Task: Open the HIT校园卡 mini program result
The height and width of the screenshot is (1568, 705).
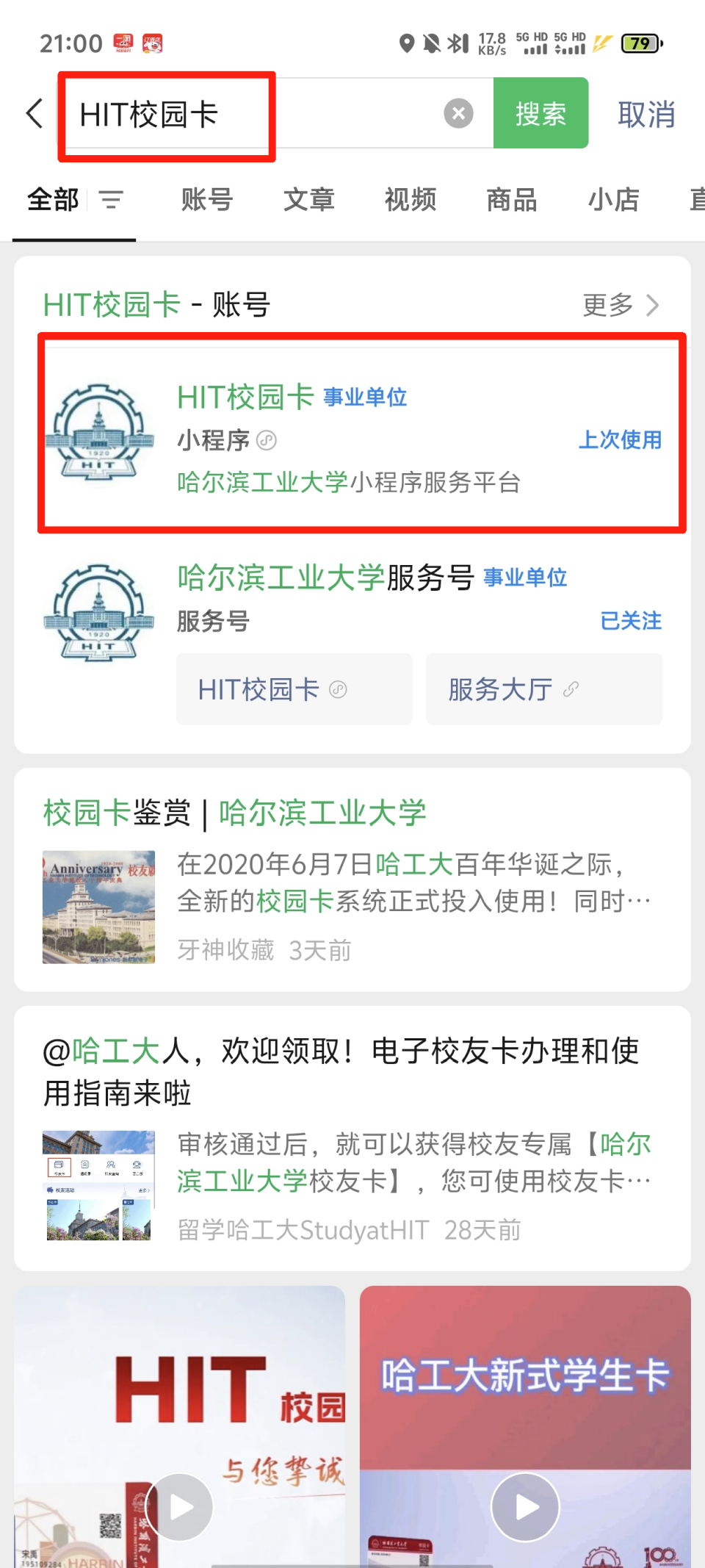Action: 360,434
